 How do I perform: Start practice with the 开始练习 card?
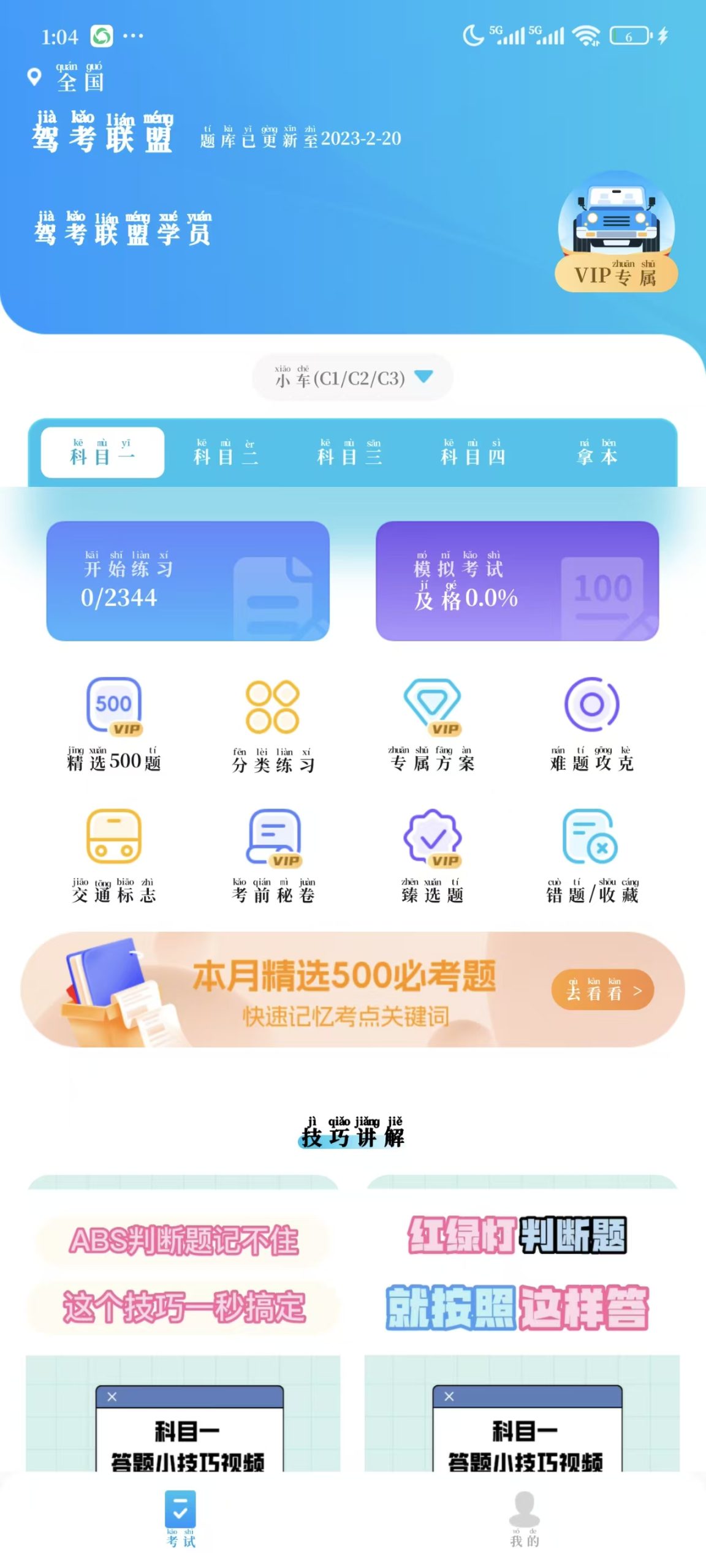[x=188, y=581]
